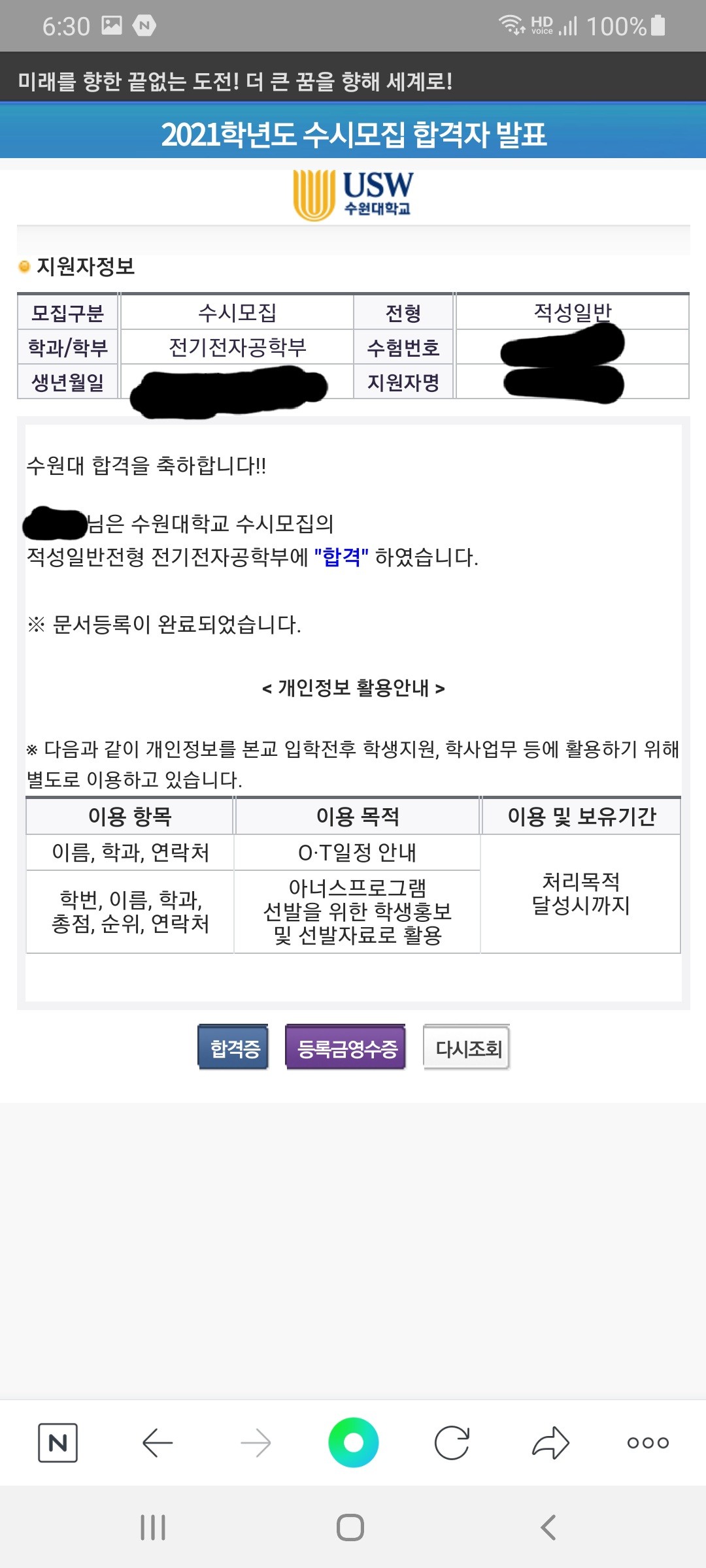The width and height of the screenshot is (706, 1568).
Task: Open the browser's three-dot more menu
Action: click(x=648, y=1443)
